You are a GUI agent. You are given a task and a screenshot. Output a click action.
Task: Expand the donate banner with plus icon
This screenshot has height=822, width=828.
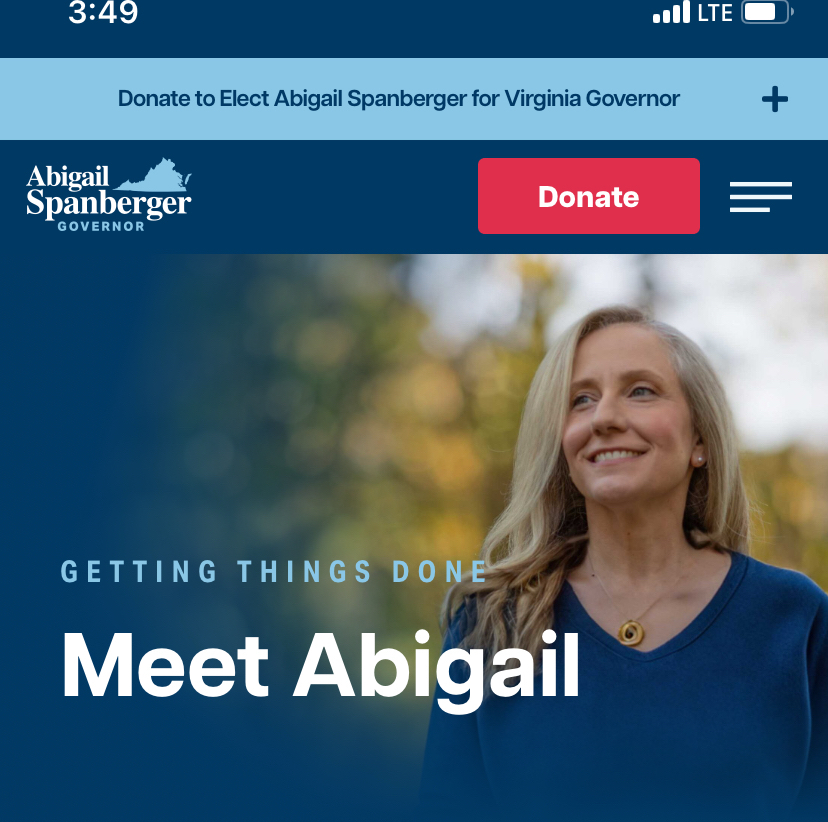click(774, 99)
